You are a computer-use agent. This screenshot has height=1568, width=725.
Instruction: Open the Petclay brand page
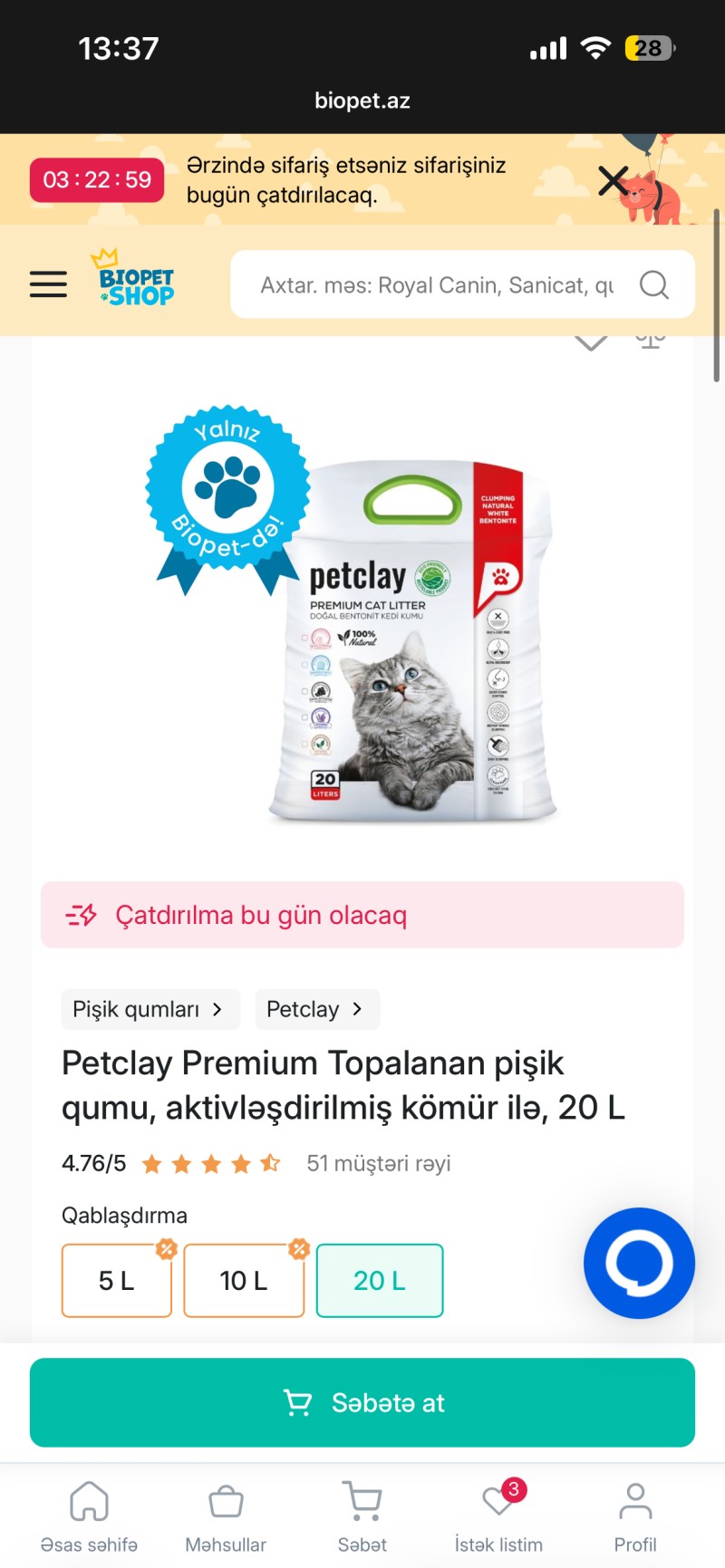tap(316, 1009)
